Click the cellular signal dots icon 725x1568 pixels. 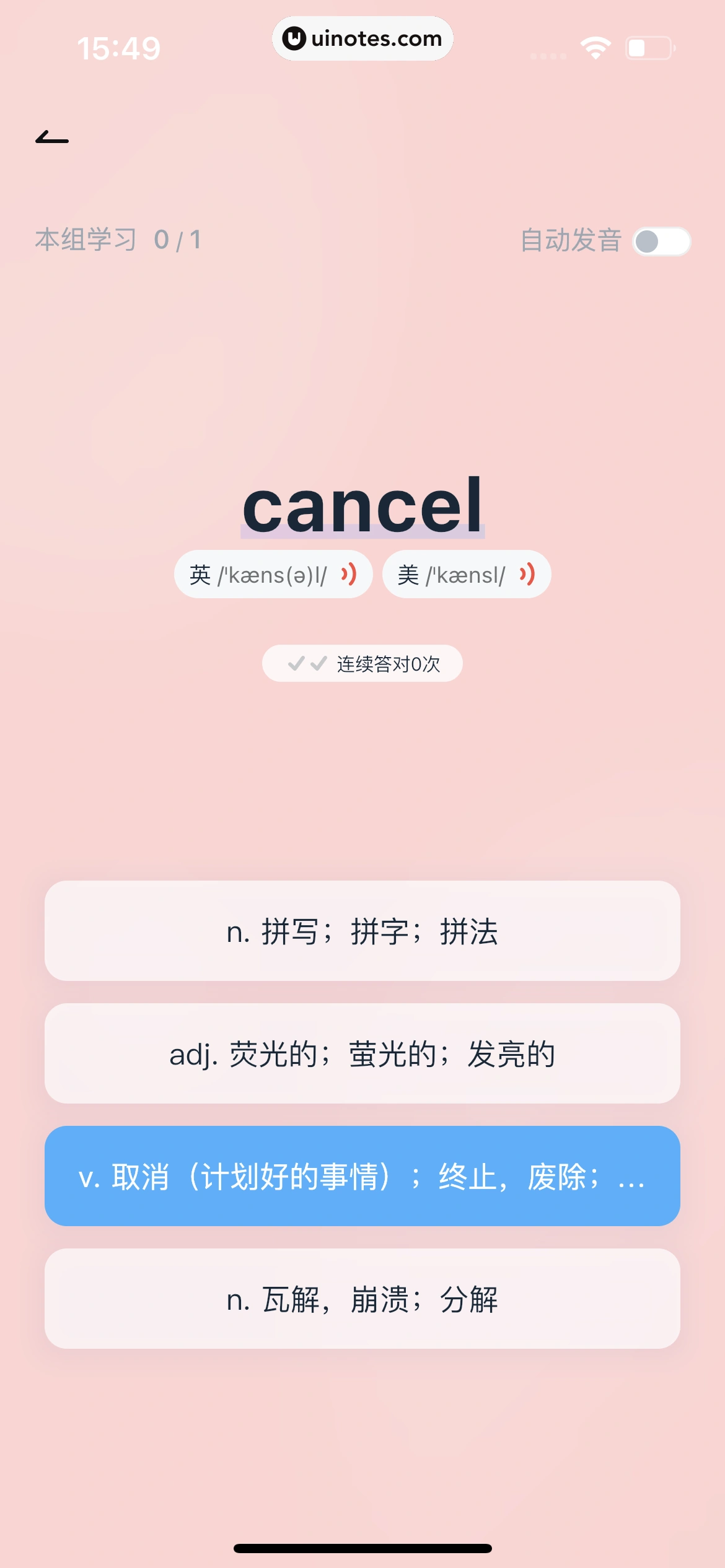[548, 53]
